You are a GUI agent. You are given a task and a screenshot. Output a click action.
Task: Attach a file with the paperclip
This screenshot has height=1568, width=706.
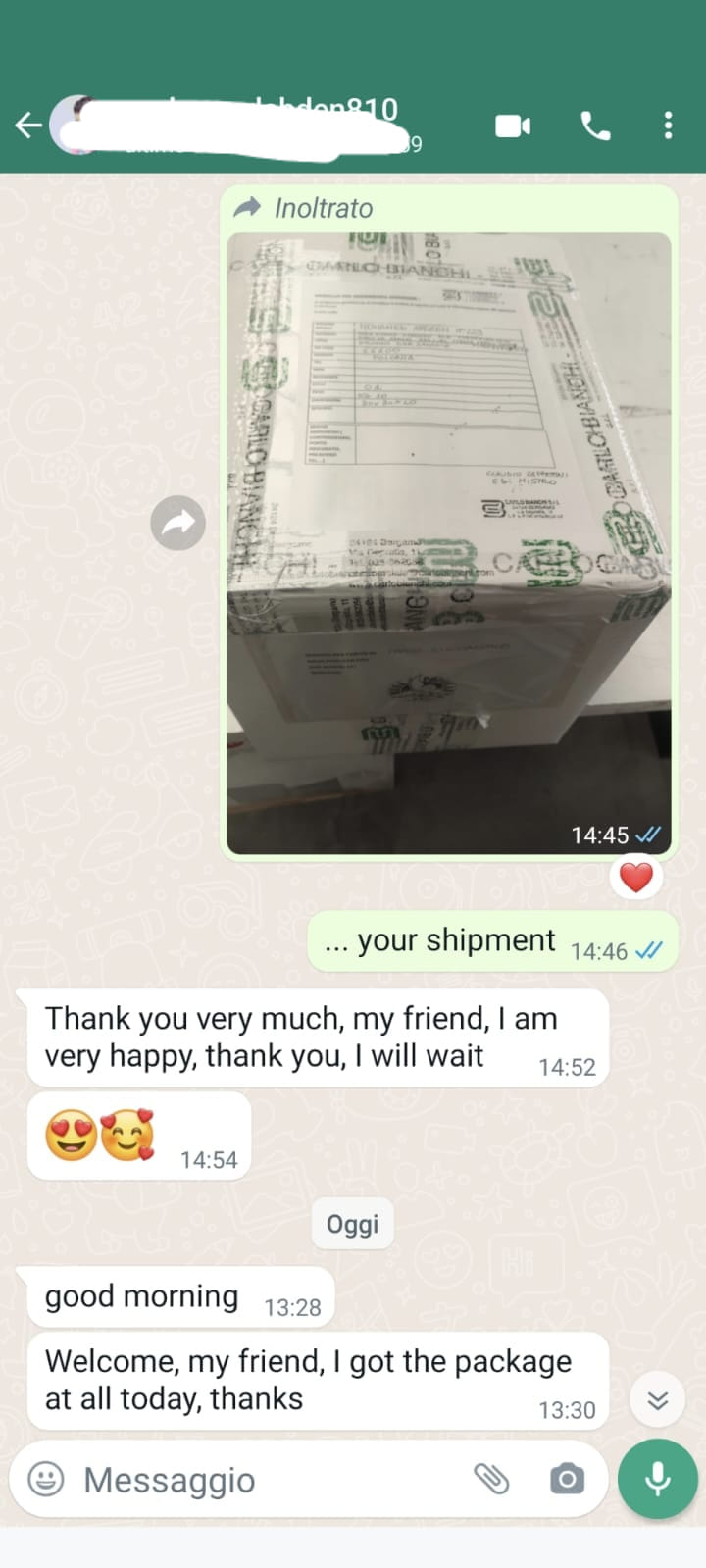click(x=491, y=1479)
